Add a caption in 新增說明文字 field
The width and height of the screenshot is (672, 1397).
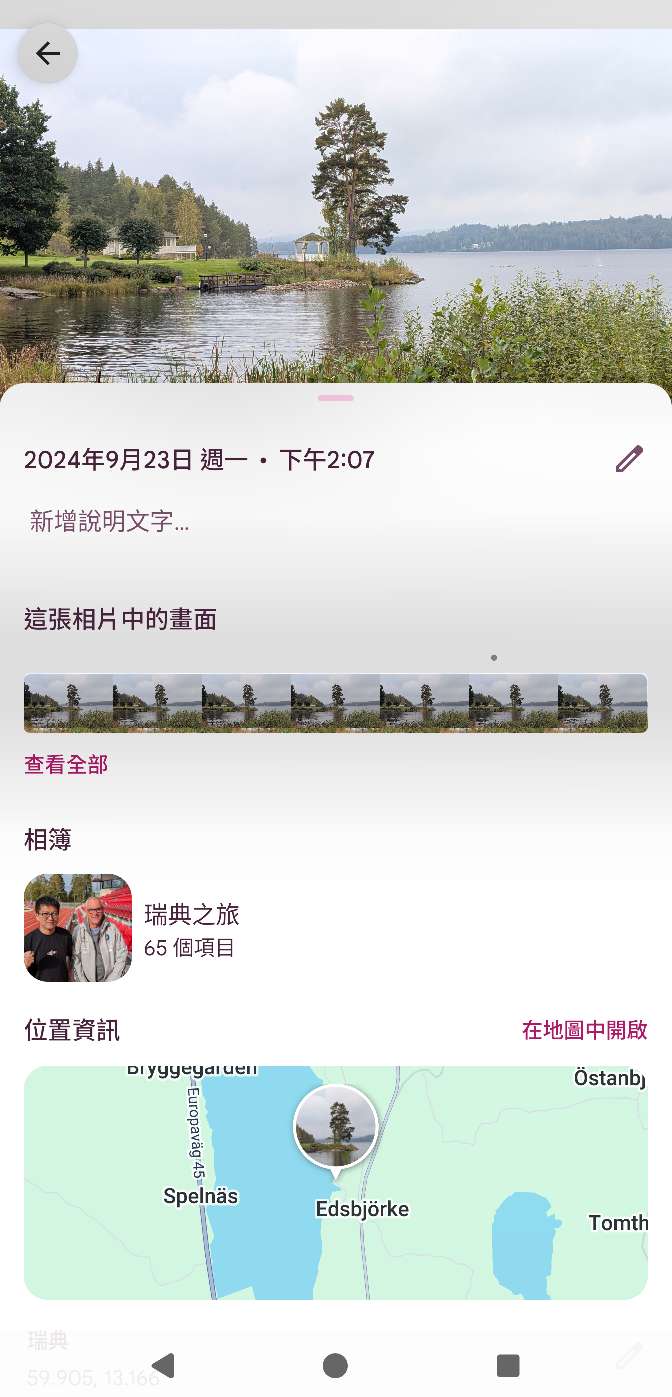[110, 521]
